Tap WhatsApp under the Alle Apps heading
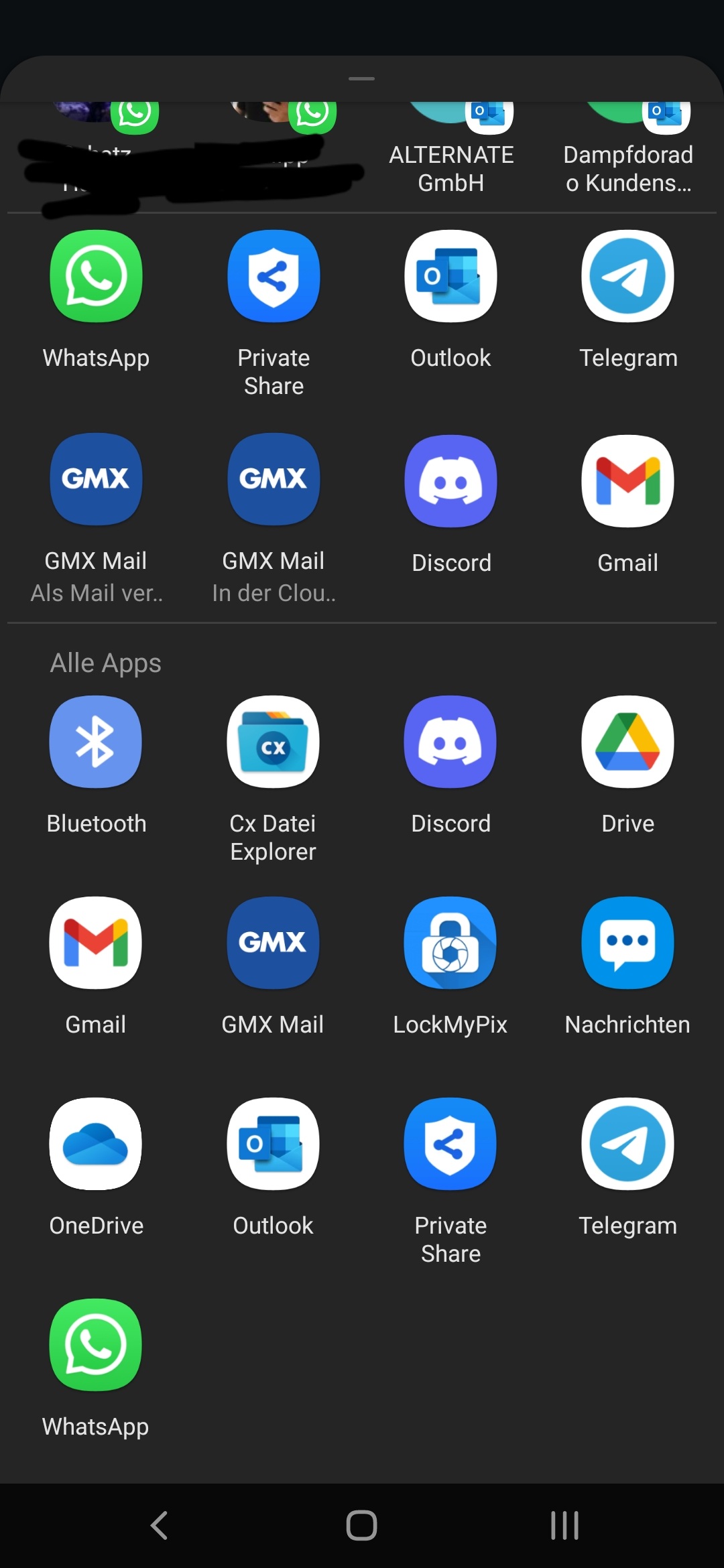724x1568 pixels. point(96,1344)
